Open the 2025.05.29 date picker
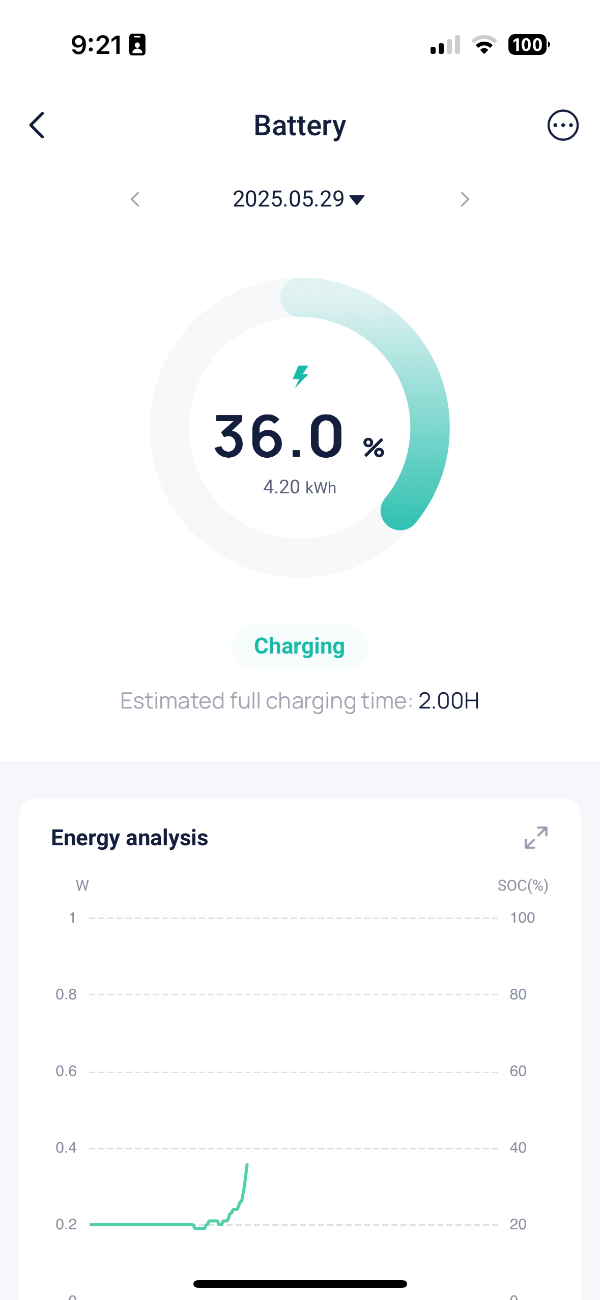The height and width of the screenshot is (1300, 600). pyautogui.click(x=299, y=199)
